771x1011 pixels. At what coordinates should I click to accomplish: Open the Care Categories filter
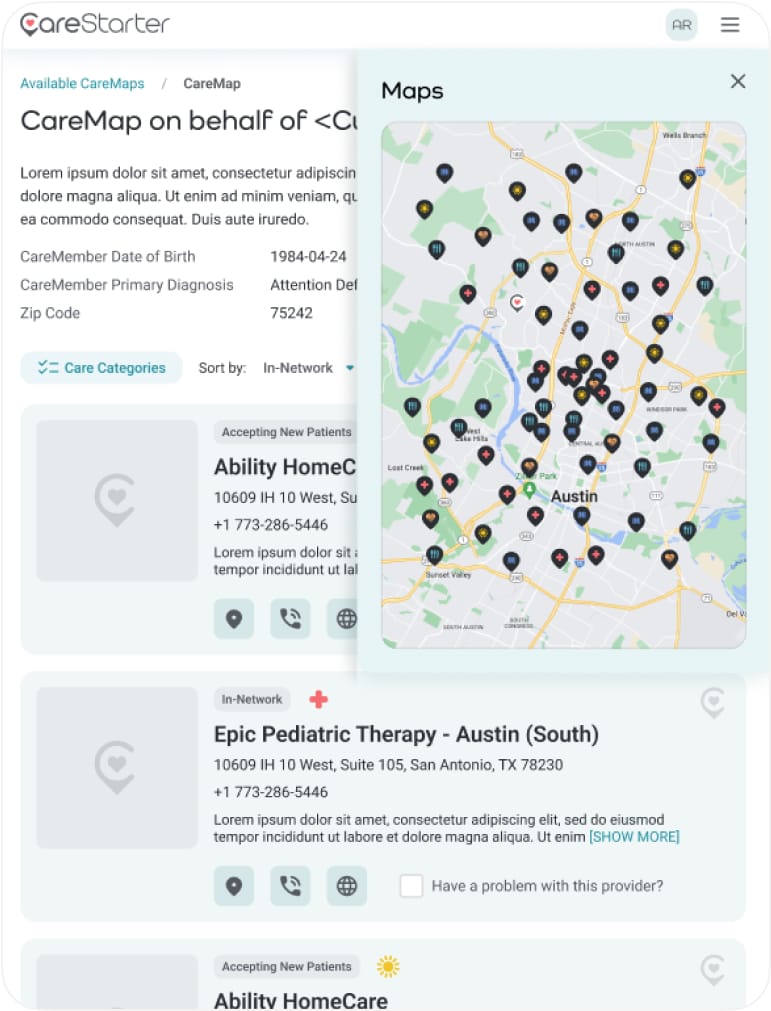point(102,368)
